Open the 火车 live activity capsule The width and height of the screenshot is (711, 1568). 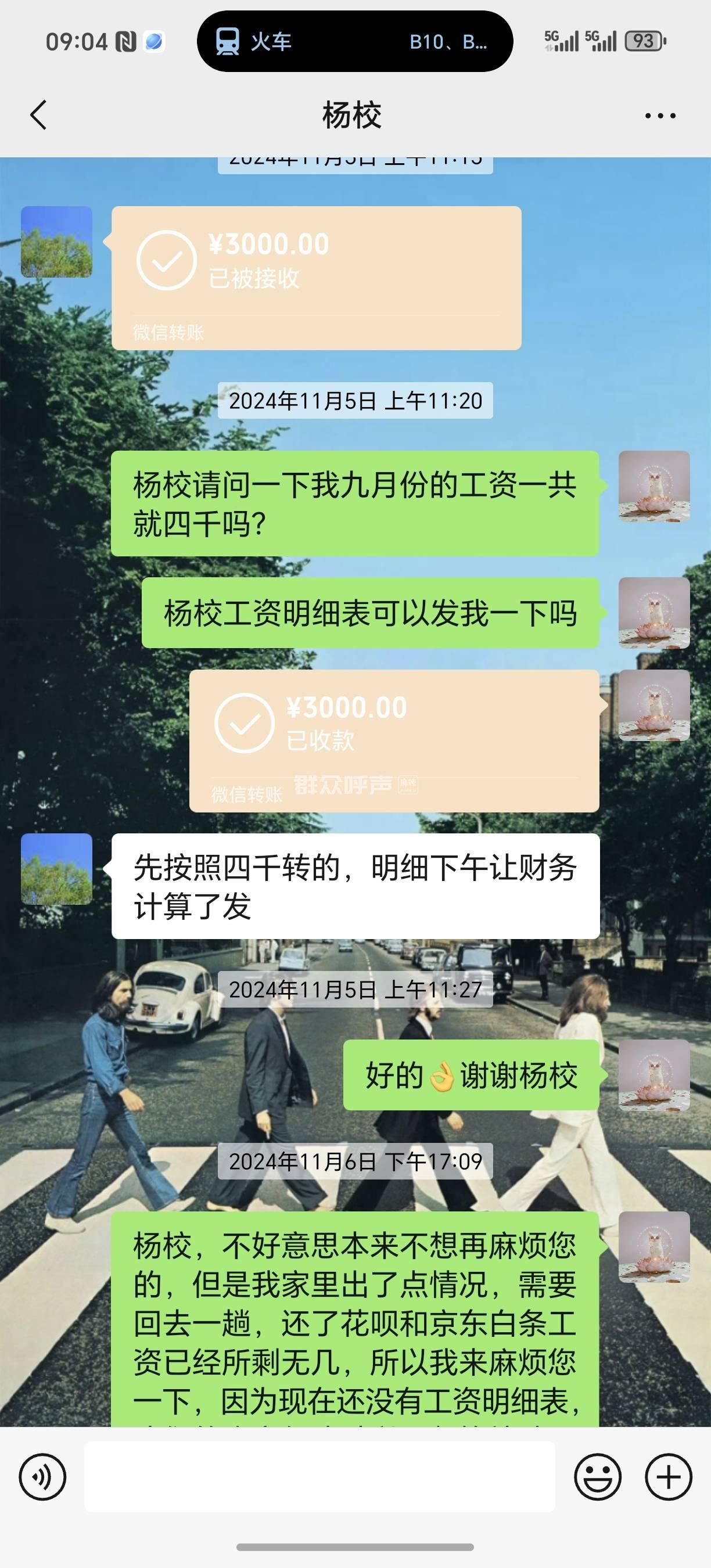click(354, 41)
